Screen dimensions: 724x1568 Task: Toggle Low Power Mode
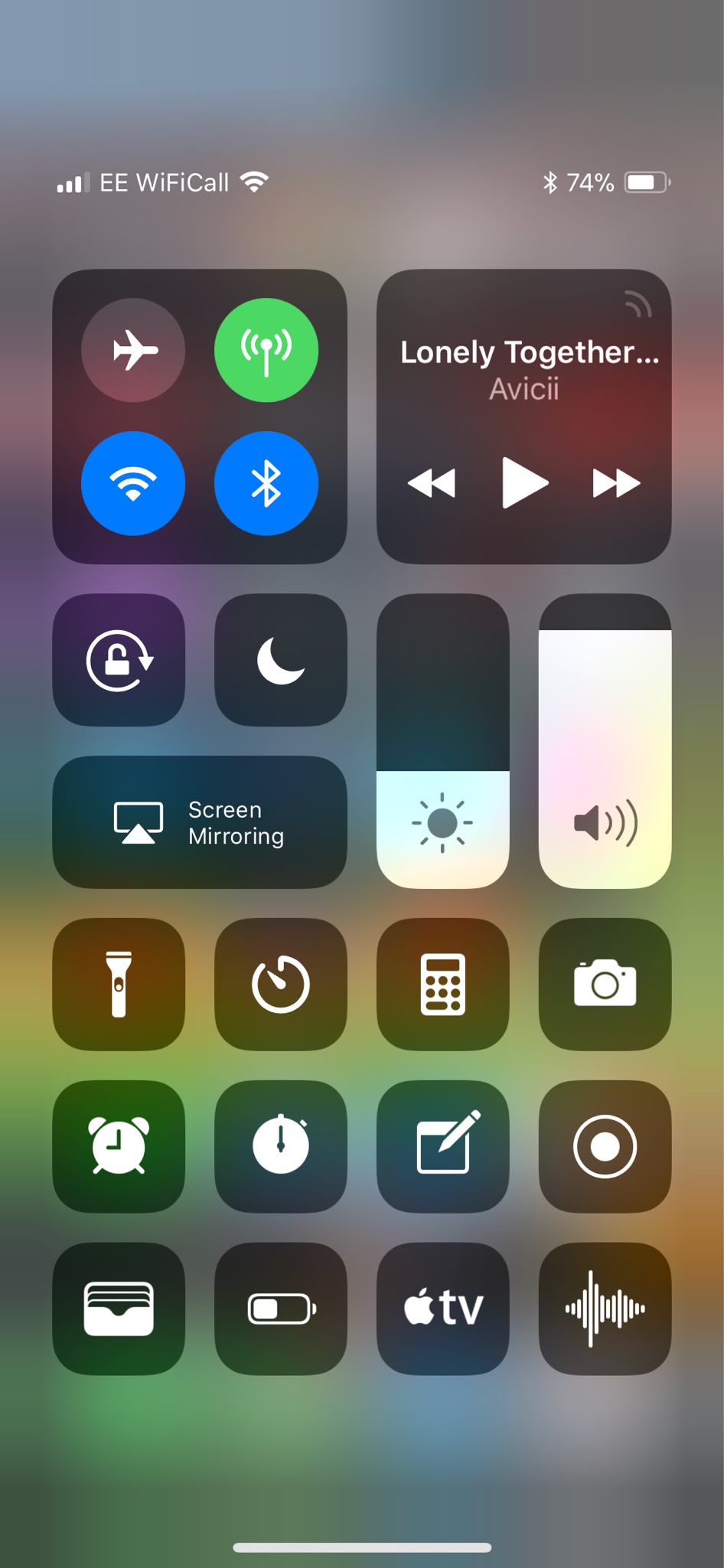tap(280, 1308)
